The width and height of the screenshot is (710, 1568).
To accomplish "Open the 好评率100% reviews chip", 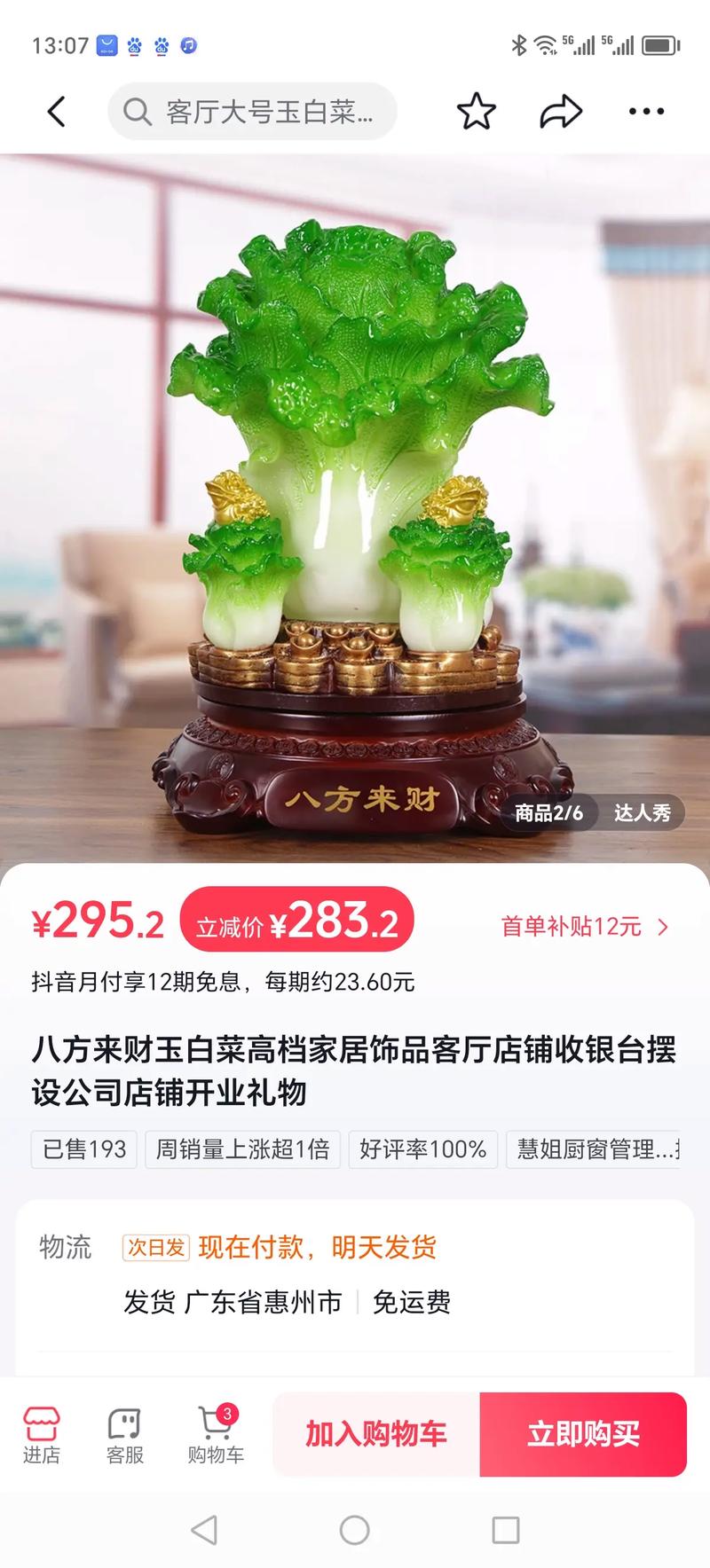I will (x=422, y=1149).
